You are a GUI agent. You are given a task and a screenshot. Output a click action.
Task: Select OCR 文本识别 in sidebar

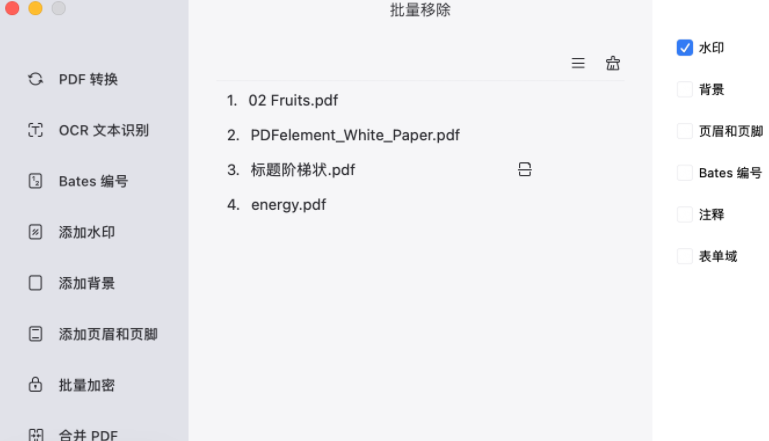pos(103,130)
